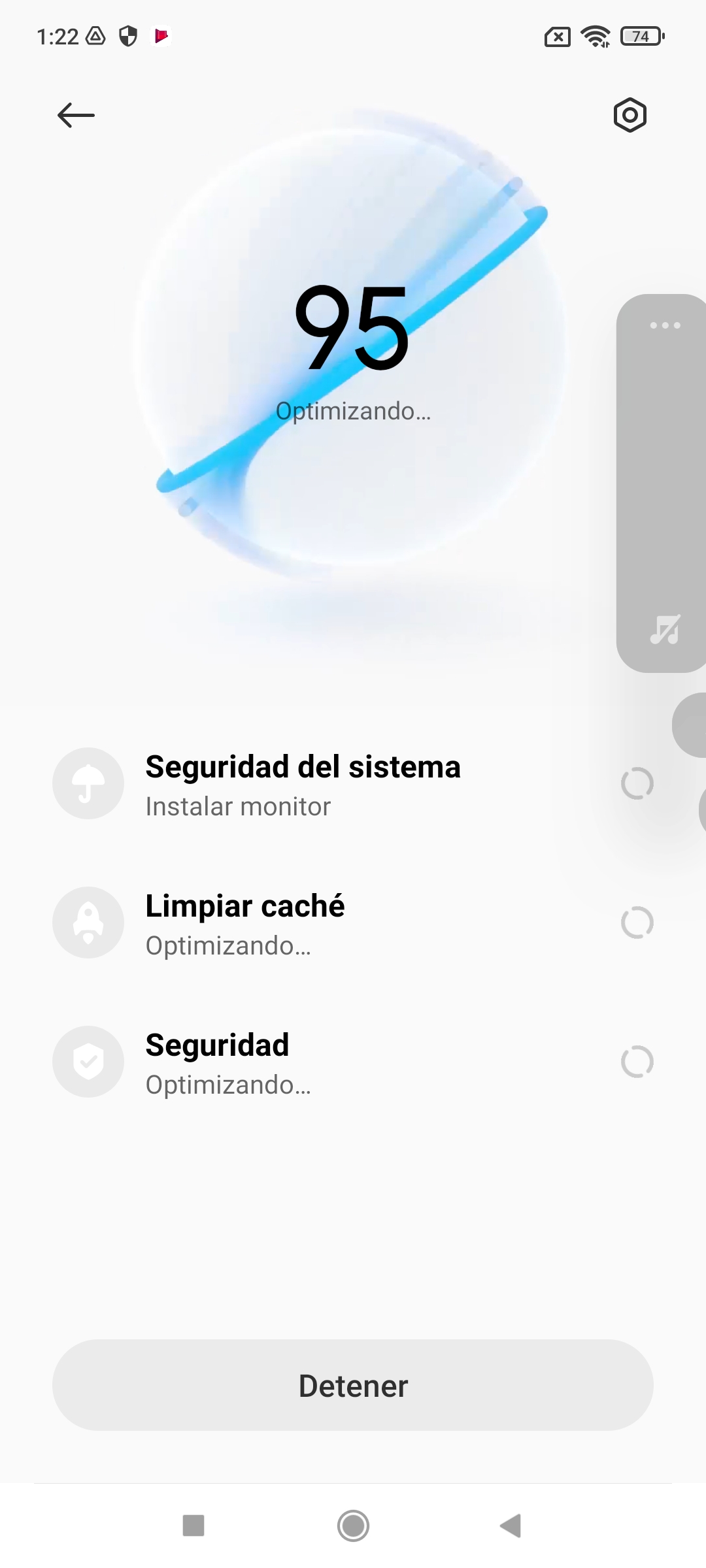Open Limpiar caché item
This screenshot has width=706, height=1568.
coord(353,923)
